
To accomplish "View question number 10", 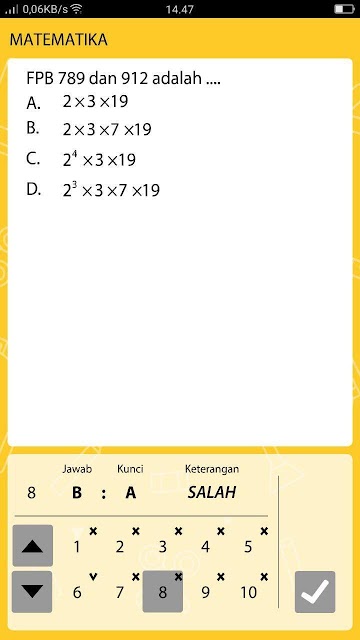I will pos(248,592).
